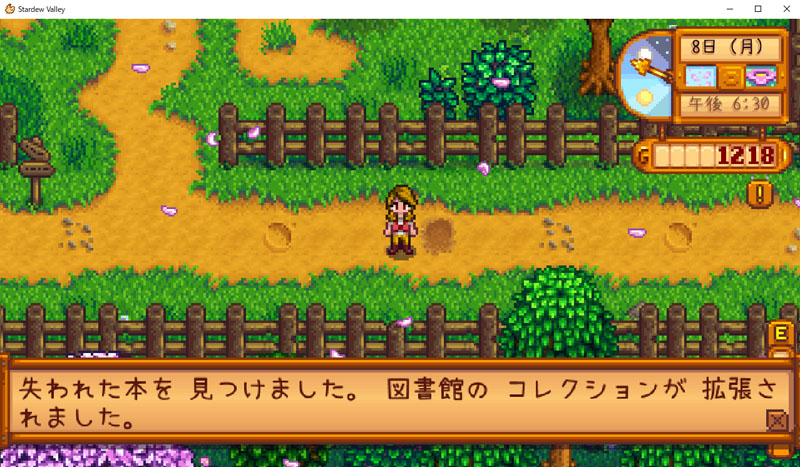
Task: Open the quest journal exclamation icon
Action: (x=761, y=192)
